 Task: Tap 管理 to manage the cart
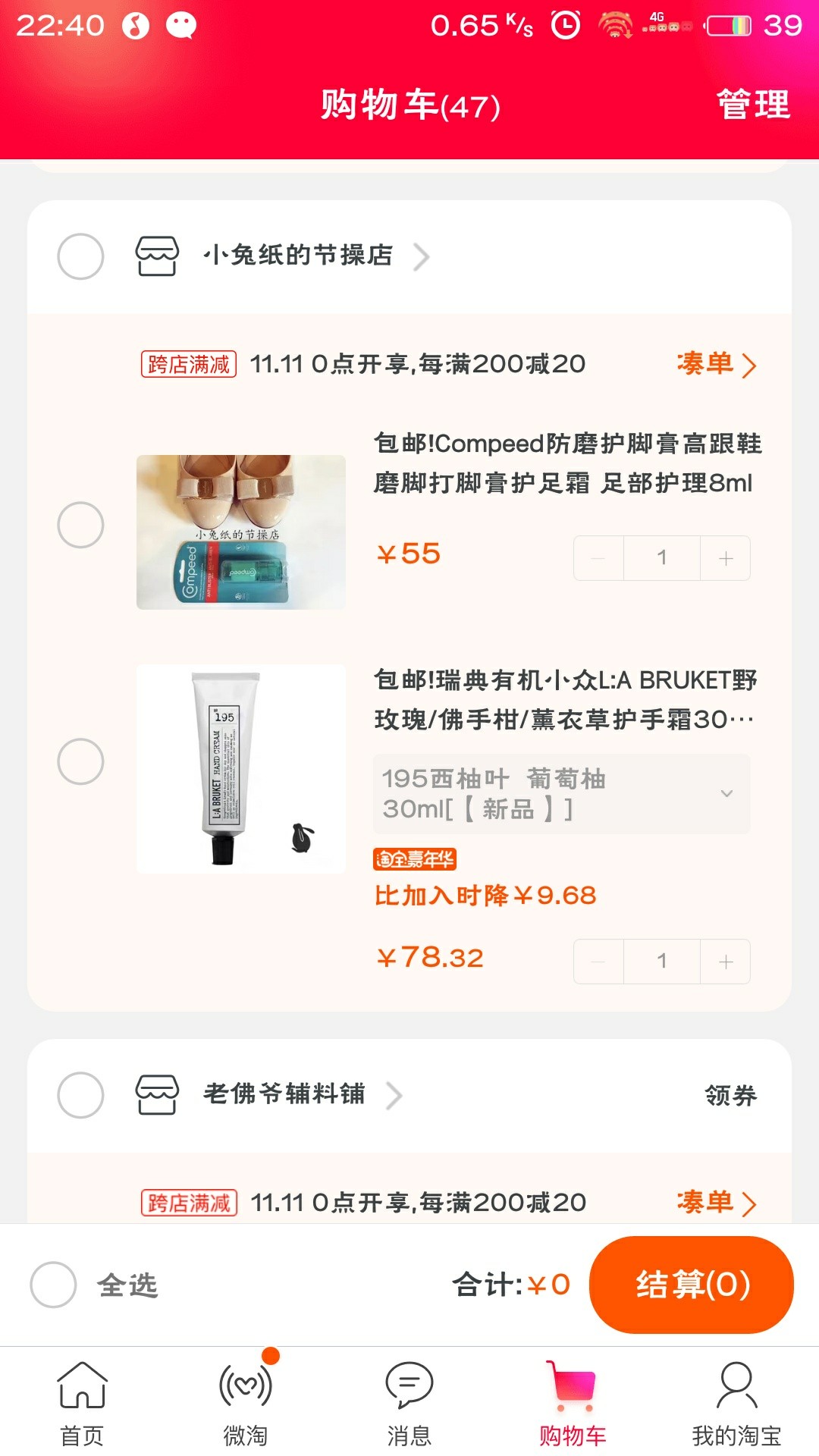753,105
